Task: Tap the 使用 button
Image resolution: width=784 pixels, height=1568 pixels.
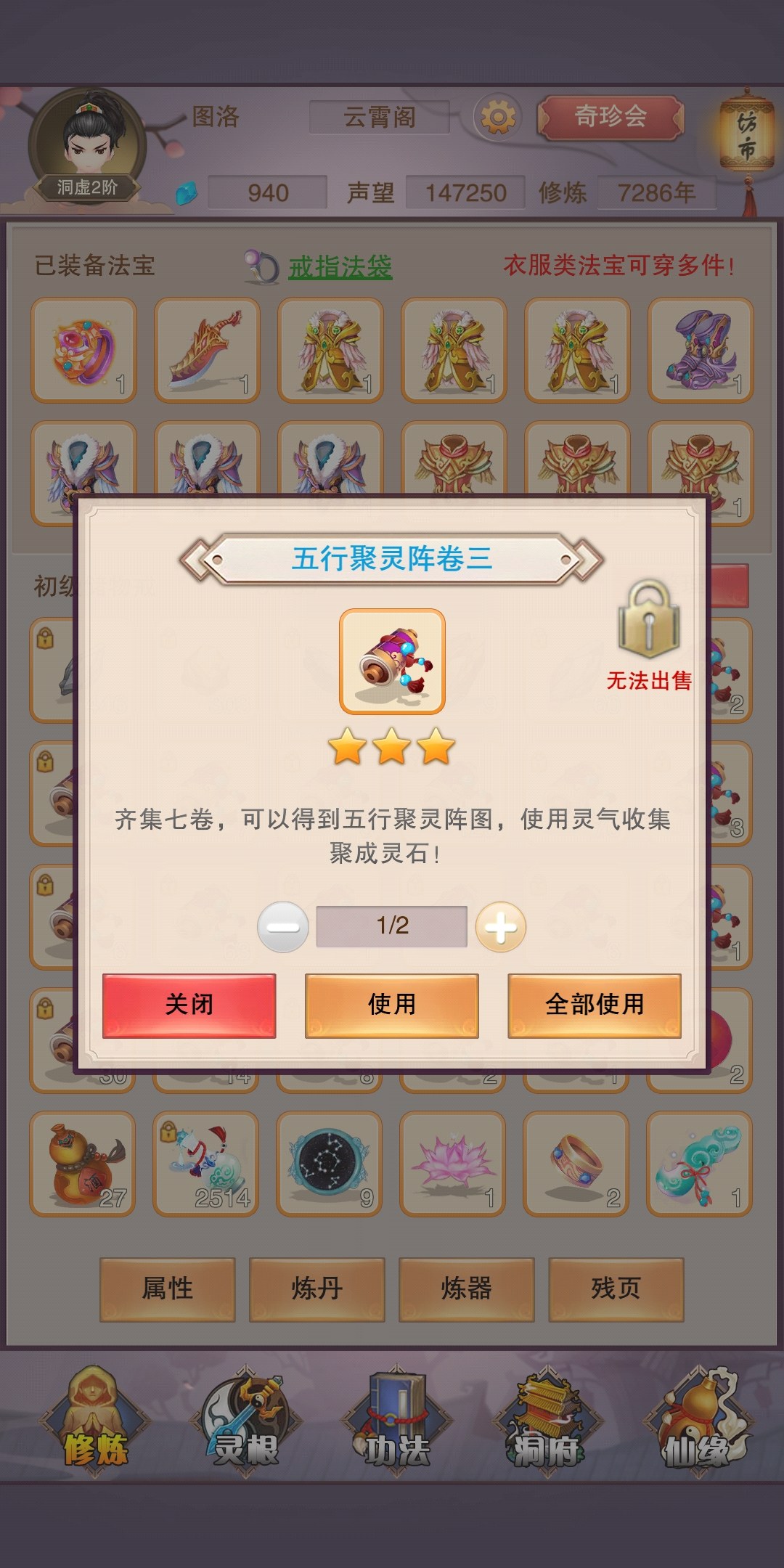Action: coord(391,1005)
